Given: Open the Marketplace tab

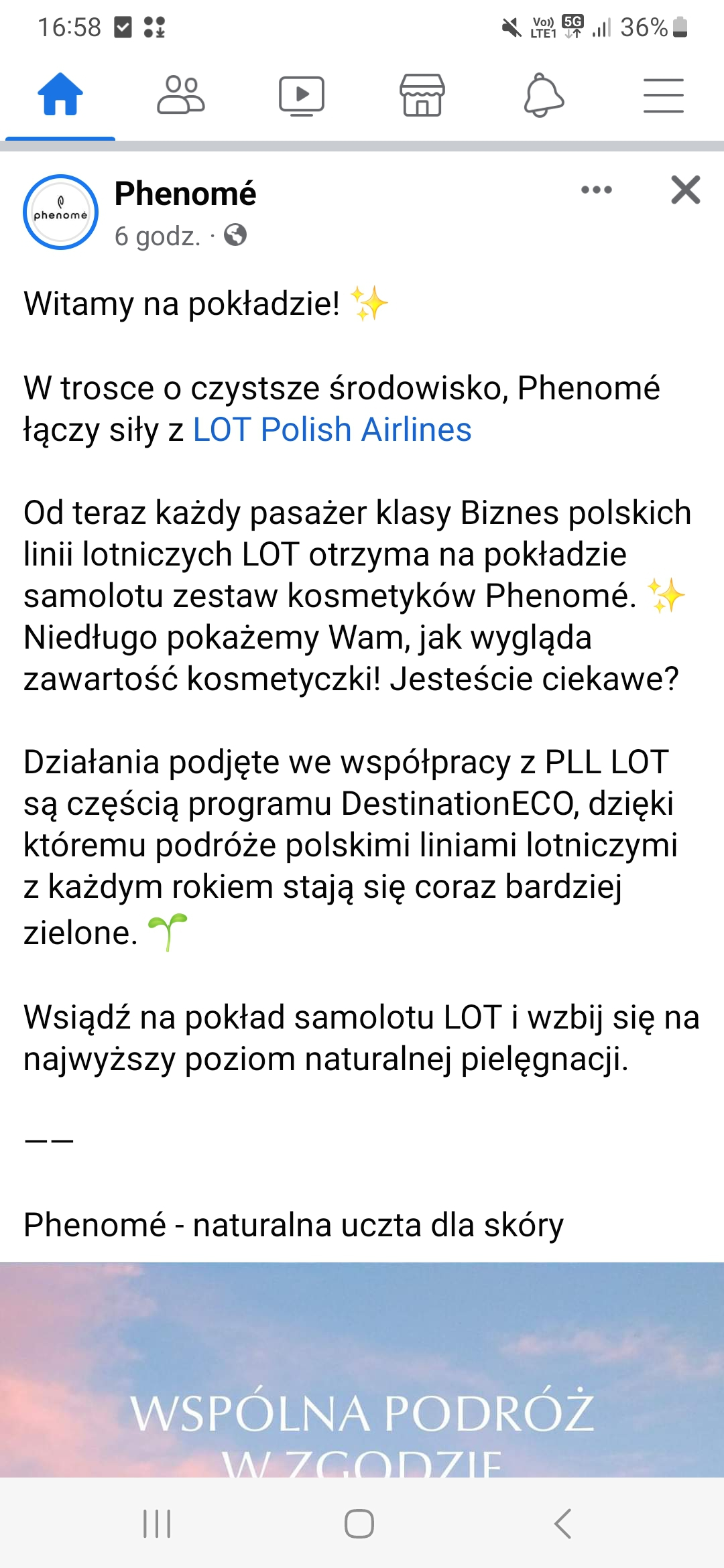Looking at the screenshot, I should click(x=422, y=95).
